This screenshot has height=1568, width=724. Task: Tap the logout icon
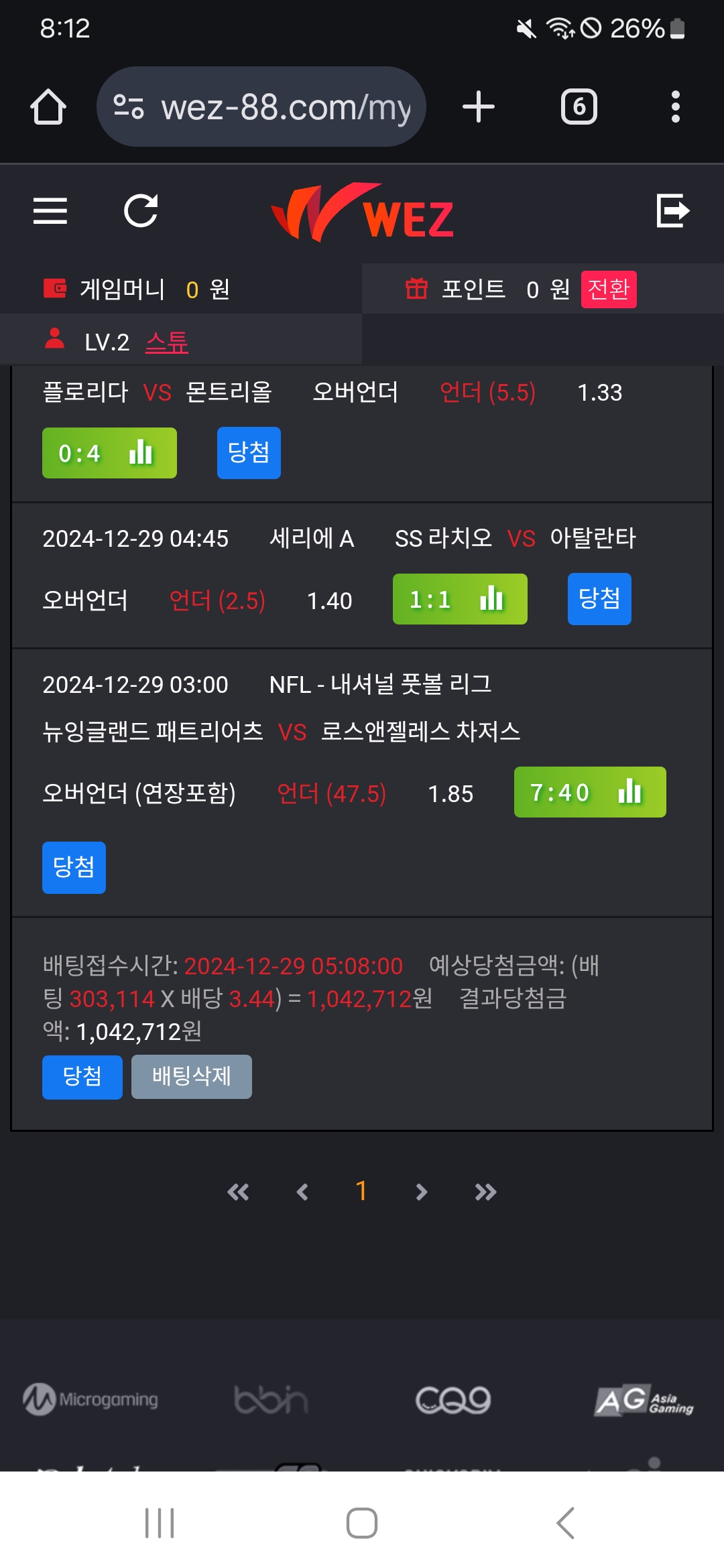(x=672, y=211)
